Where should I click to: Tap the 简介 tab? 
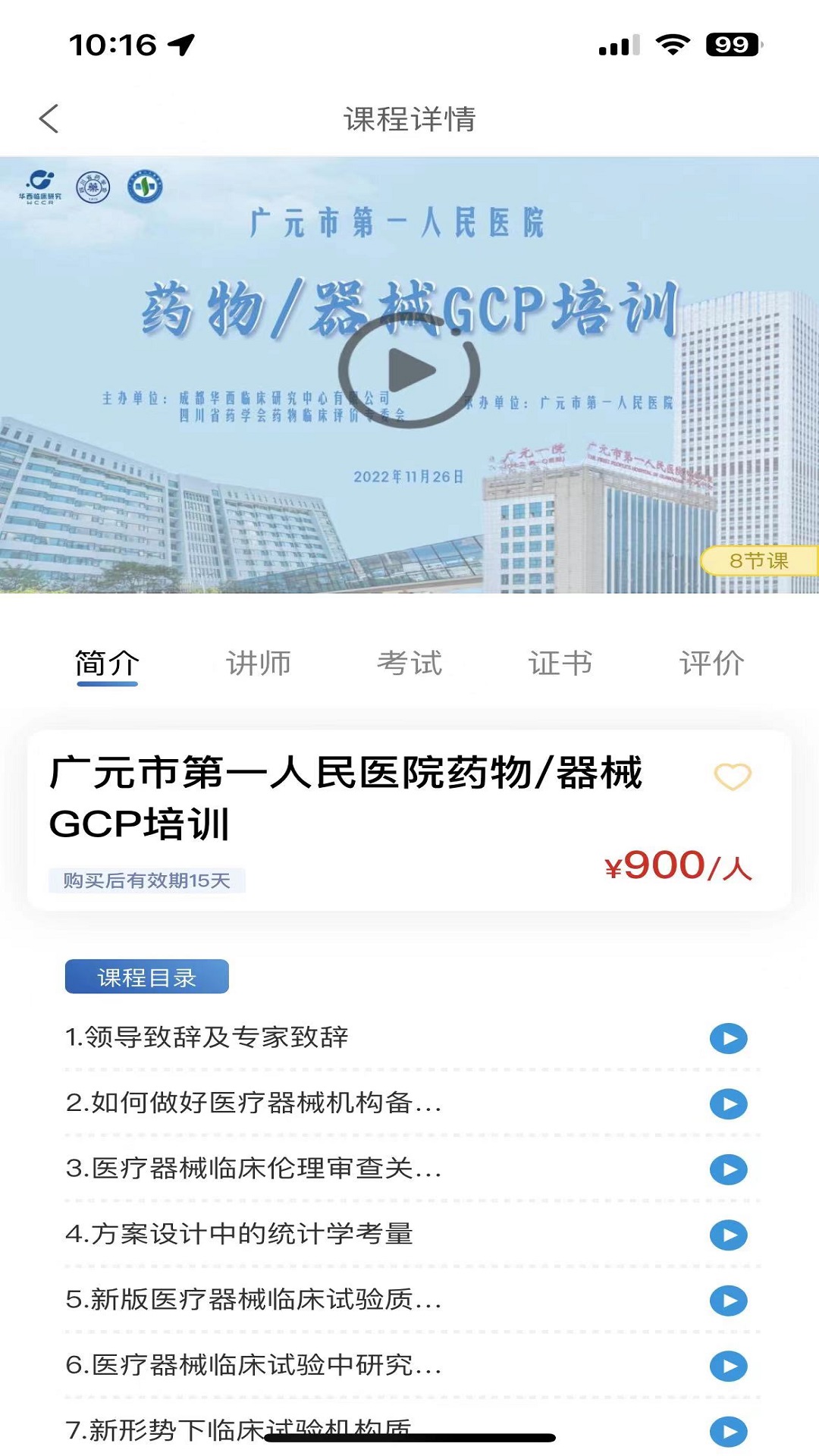[107, 664]
